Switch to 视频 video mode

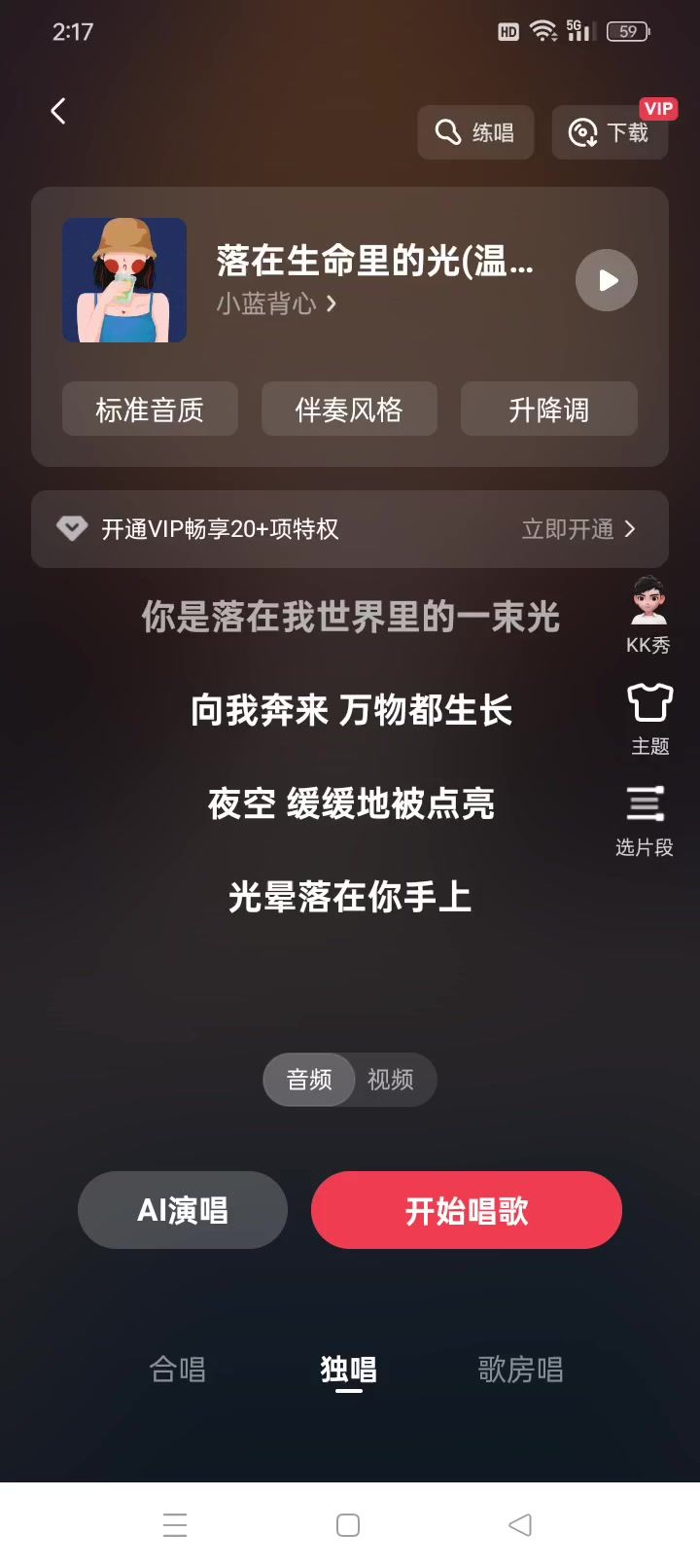click(x=391, y=1080)
